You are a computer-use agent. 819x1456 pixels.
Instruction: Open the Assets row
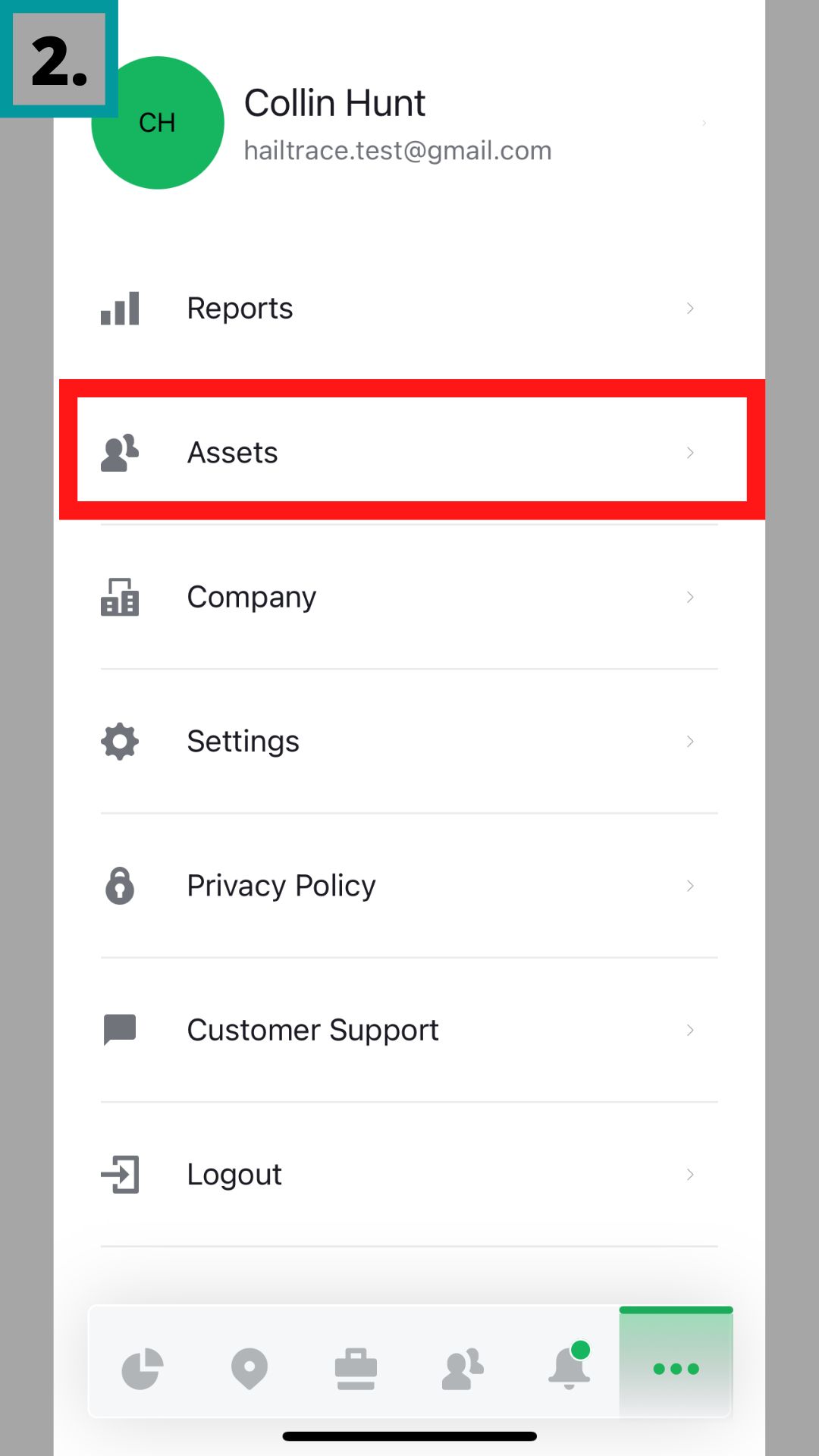click(409, 453)
